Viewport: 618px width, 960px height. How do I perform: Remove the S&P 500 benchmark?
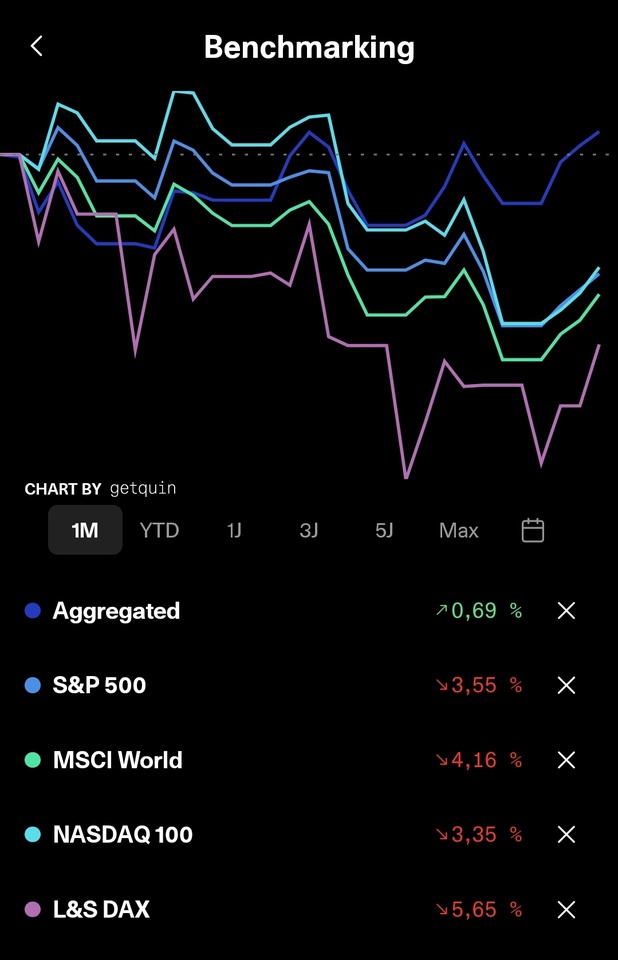coord(566,685)
